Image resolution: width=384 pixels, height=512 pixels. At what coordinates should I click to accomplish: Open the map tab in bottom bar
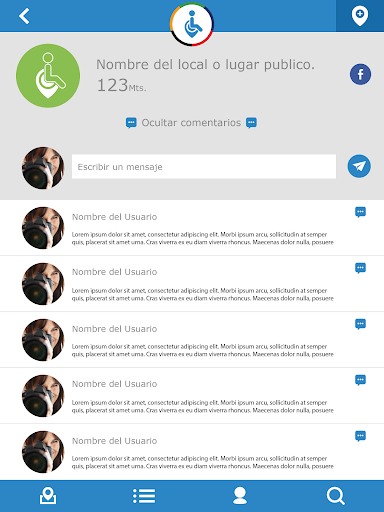tap(48, 496)
